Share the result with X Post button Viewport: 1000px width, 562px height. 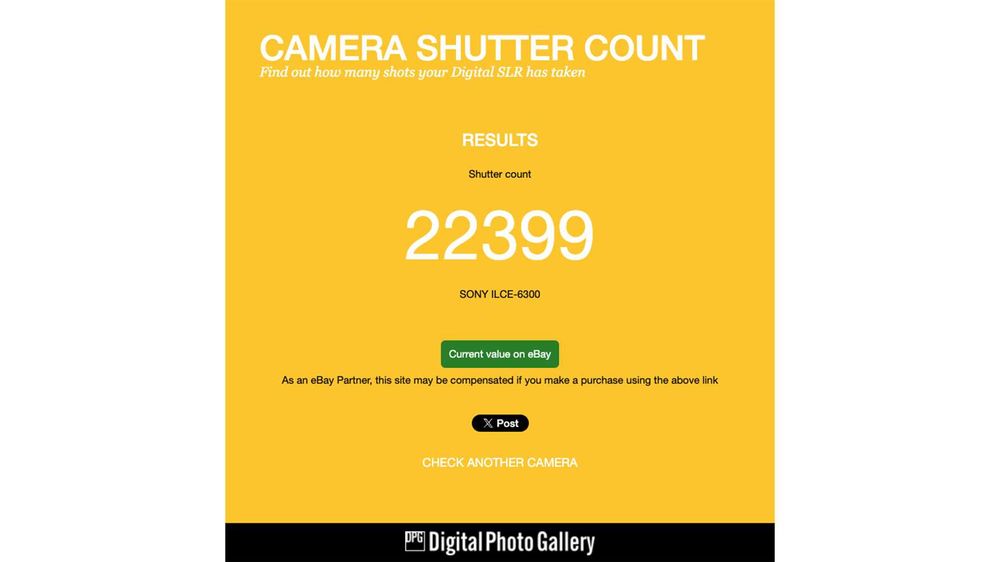click(x=500, y=423)
